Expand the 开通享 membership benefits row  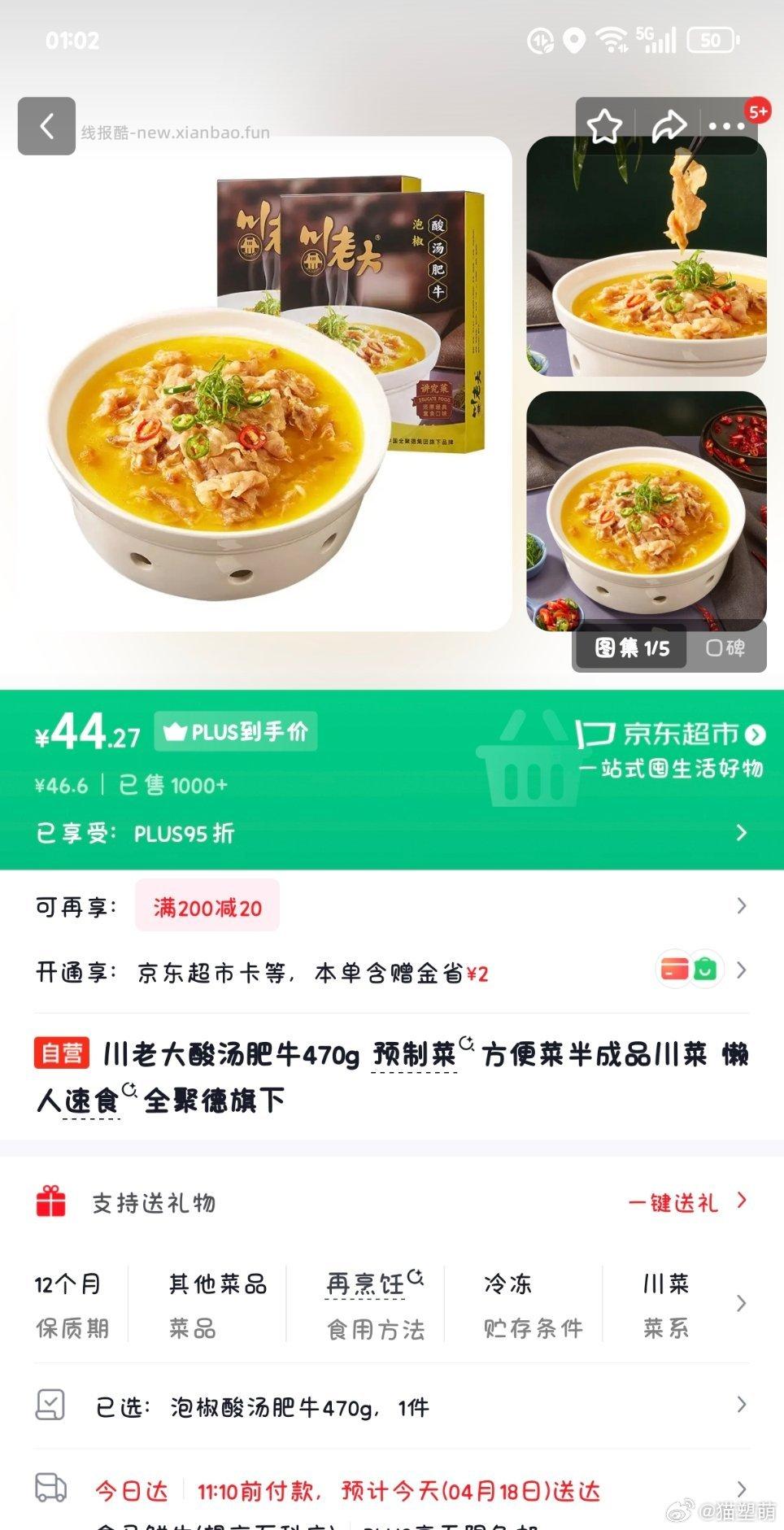point(741,970)
